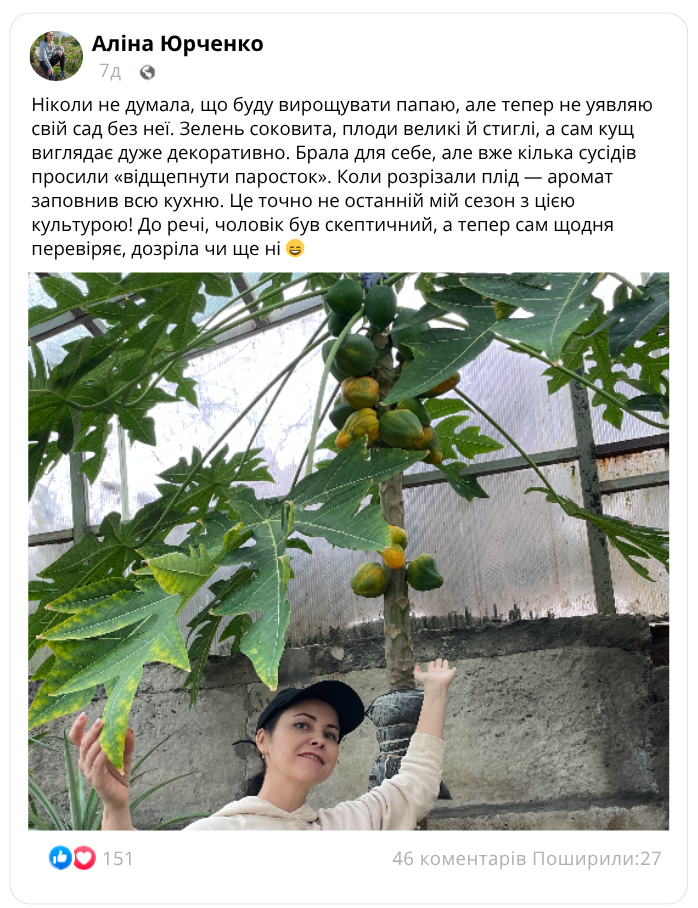698x908 pixels.
Task: Open the 46 коментарів comments
Action: (x=459, y=858)
